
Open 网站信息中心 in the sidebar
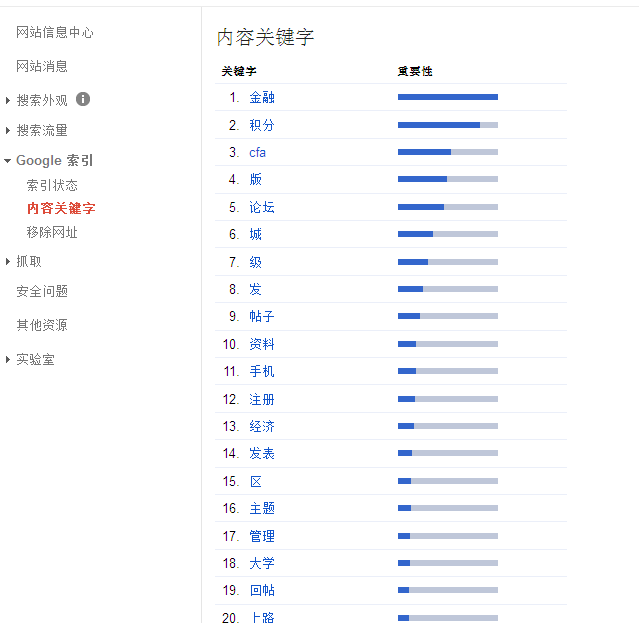[x=54, y=32]
